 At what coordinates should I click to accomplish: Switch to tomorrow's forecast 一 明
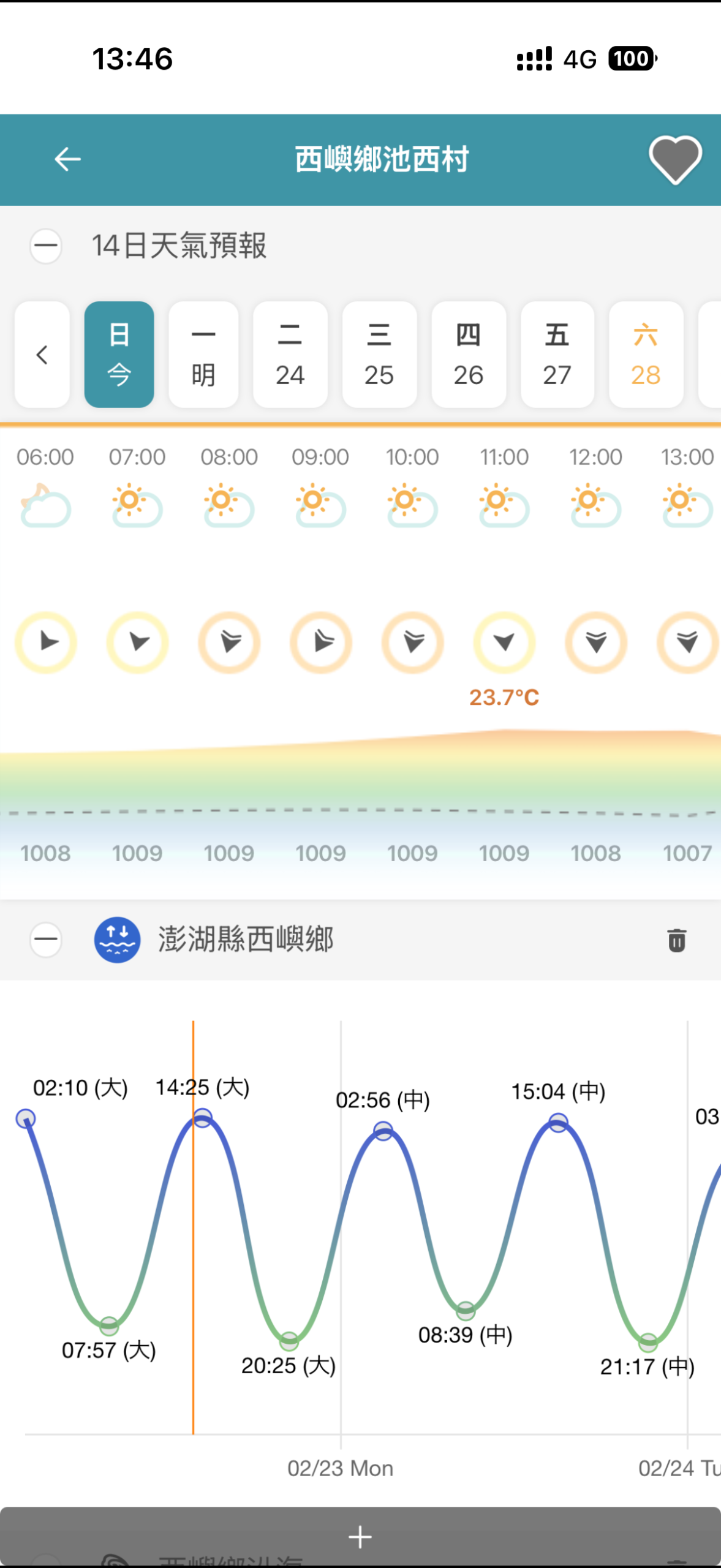(x=203, y=355)
